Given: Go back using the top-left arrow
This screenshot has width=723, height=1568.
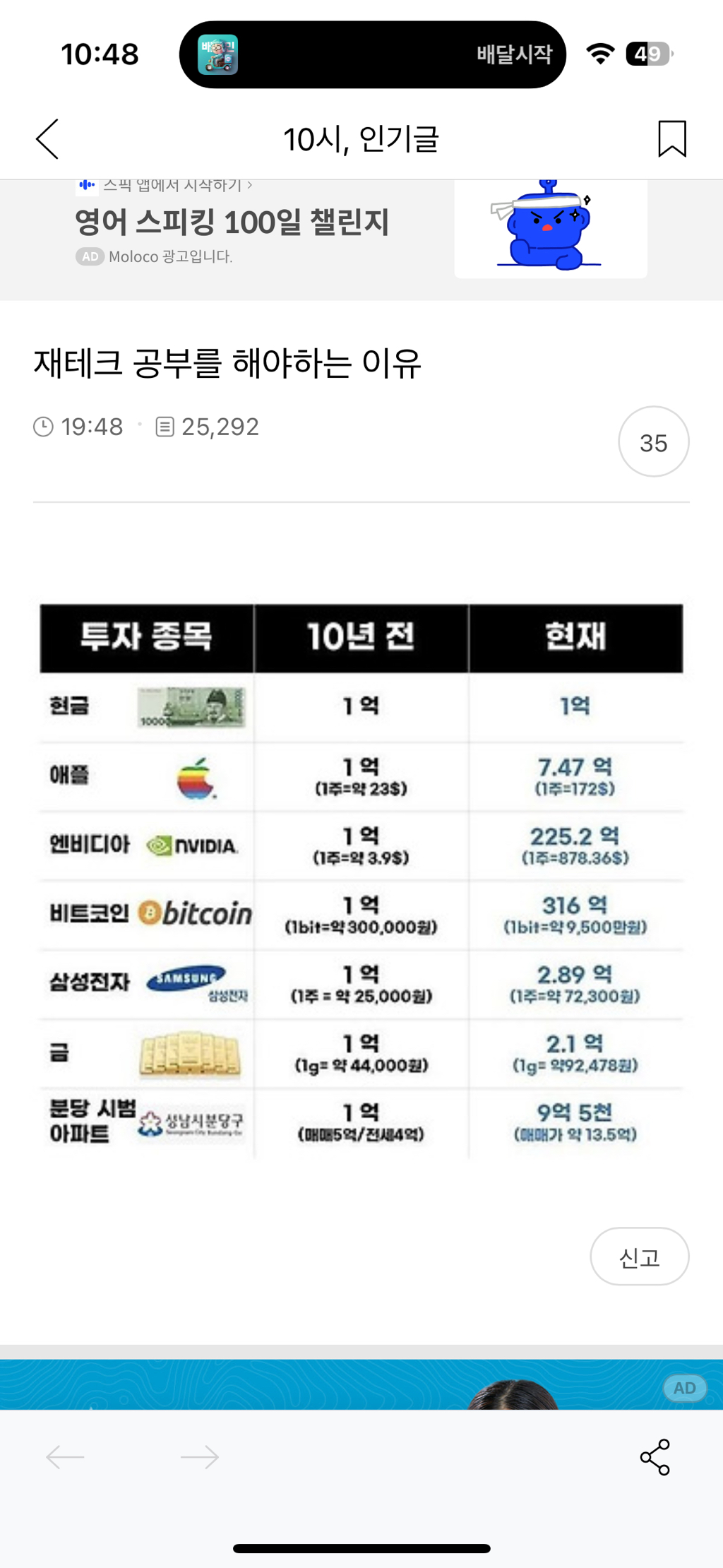Looking at the screenshot, I should [47, 139].
